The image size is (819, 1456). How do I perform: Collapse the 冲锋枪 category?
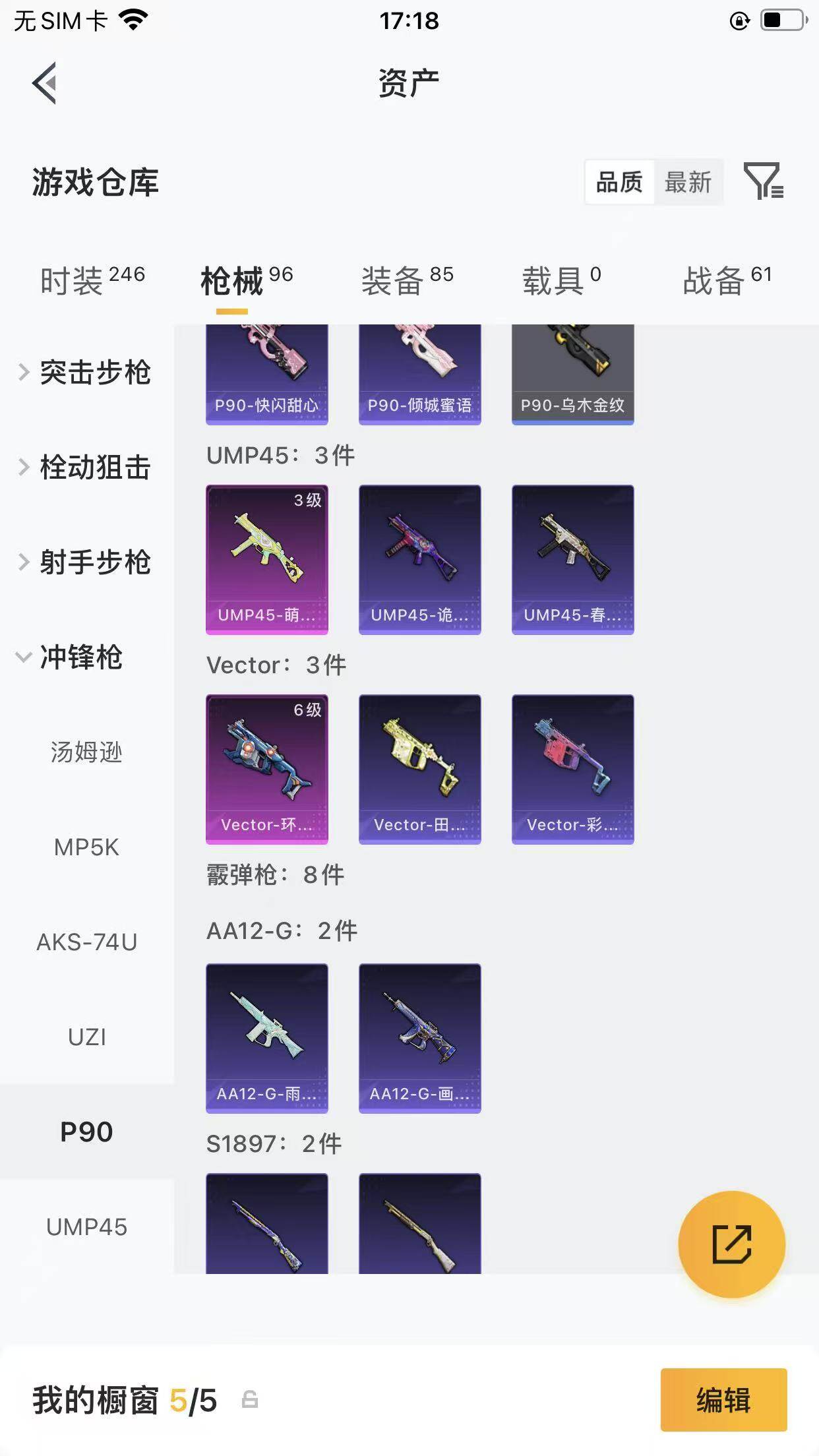point(70,657)
